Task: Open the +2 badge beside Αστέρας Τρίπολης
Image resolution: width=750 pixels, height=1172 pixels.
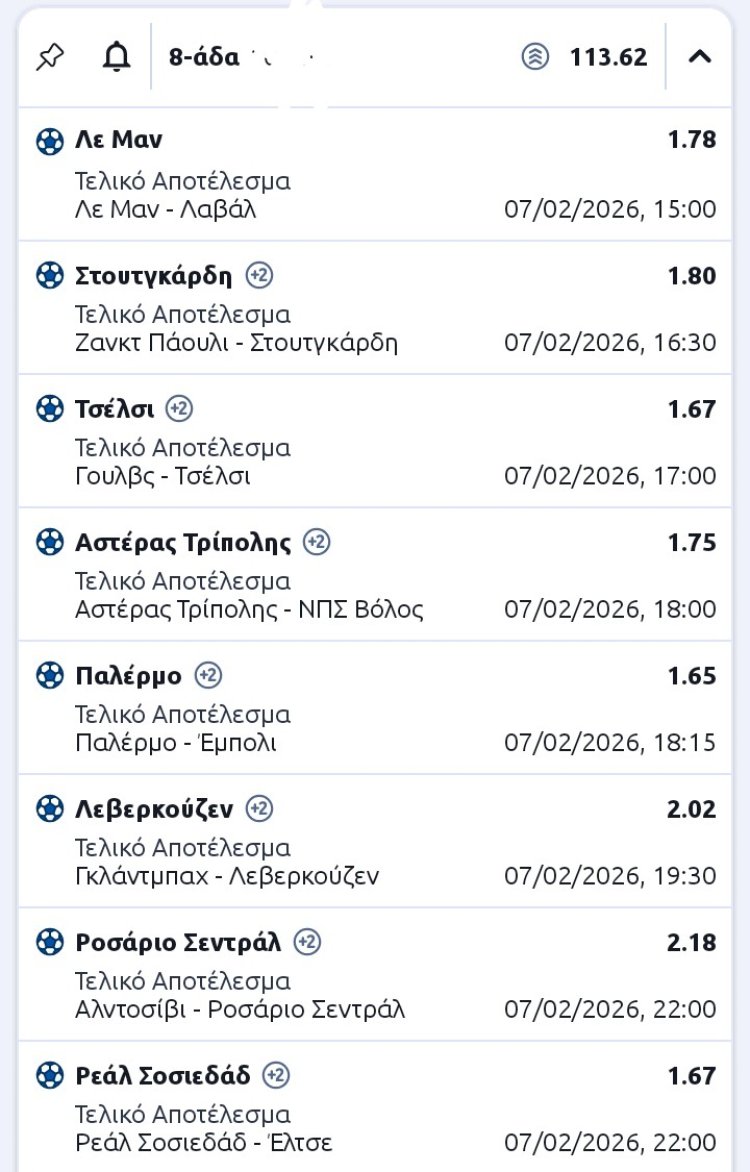Action: [x=316, y=542]
